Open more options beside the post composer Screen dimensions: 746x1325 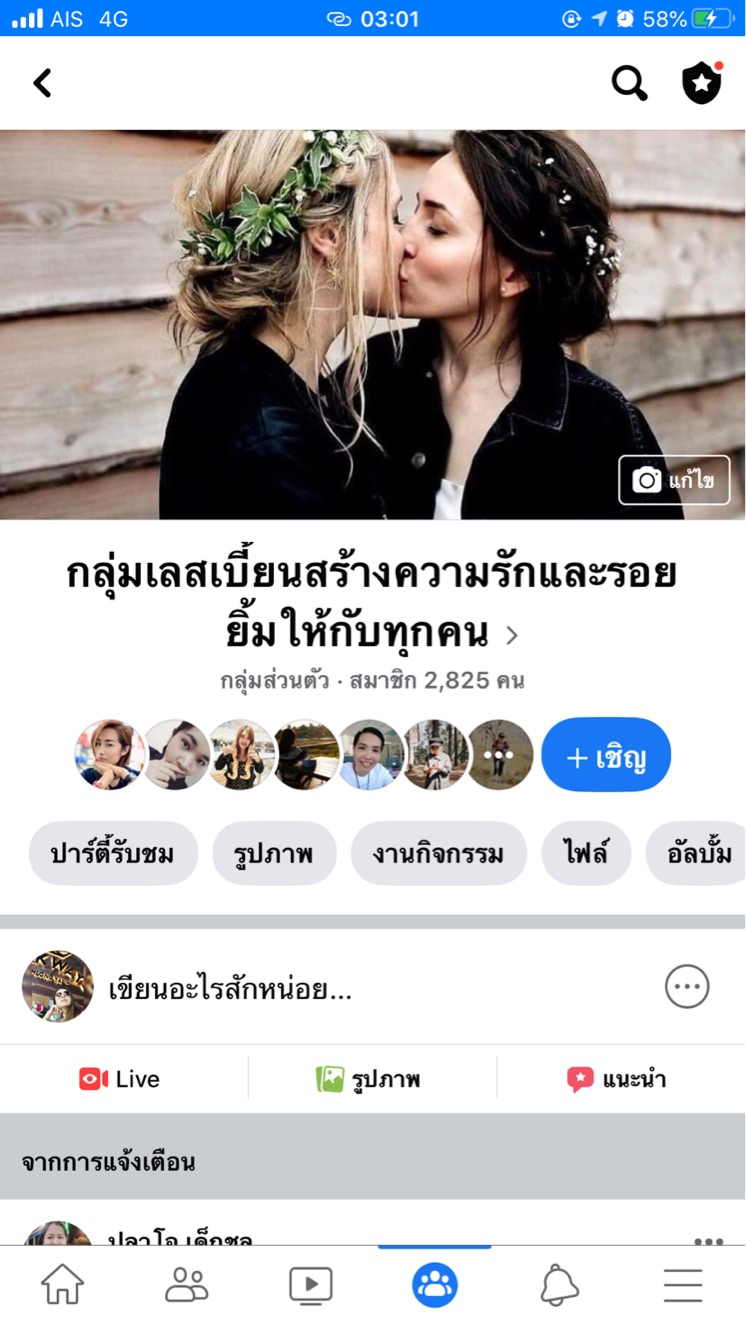tap(687, 987)
